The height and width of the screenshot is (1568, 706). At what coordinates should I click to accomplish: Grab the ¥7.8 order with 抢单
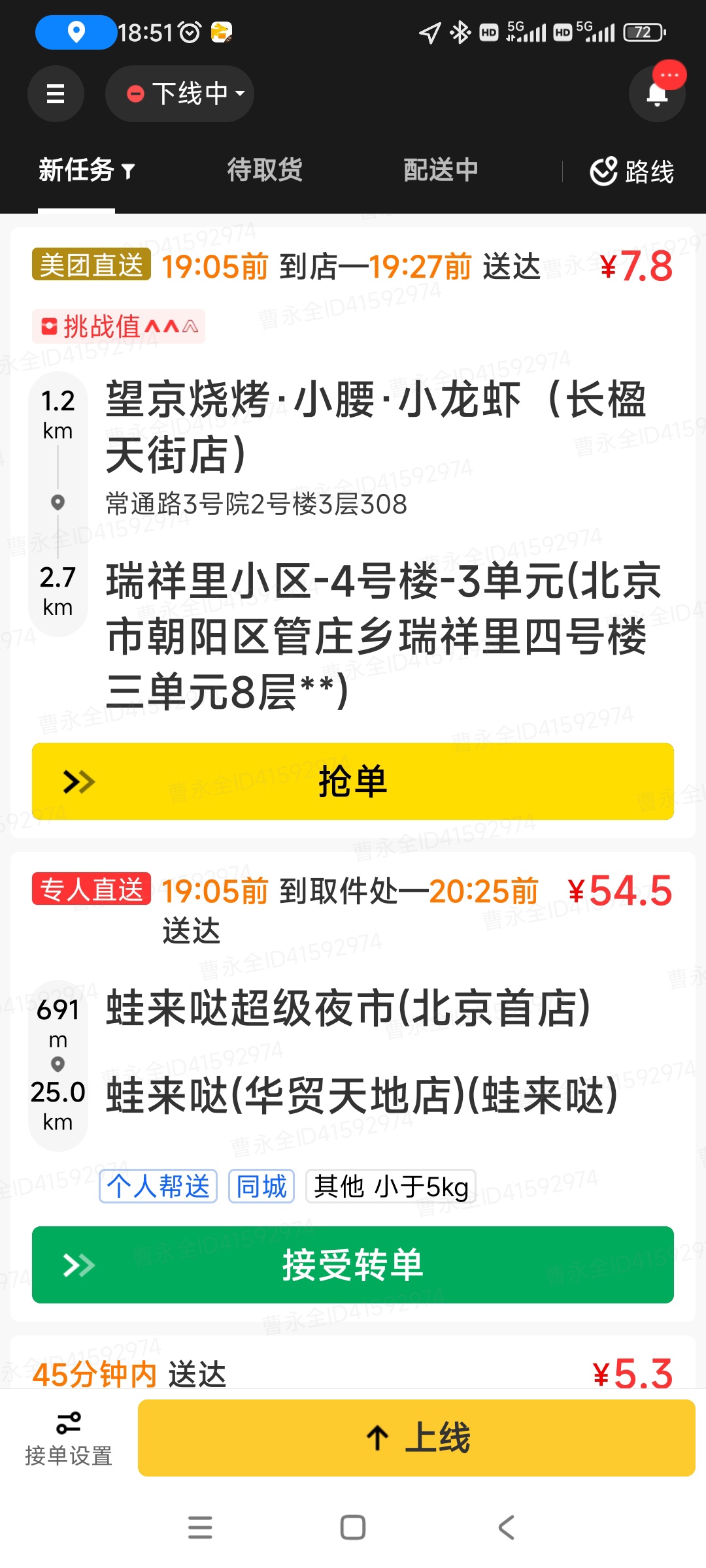[353, 781]
